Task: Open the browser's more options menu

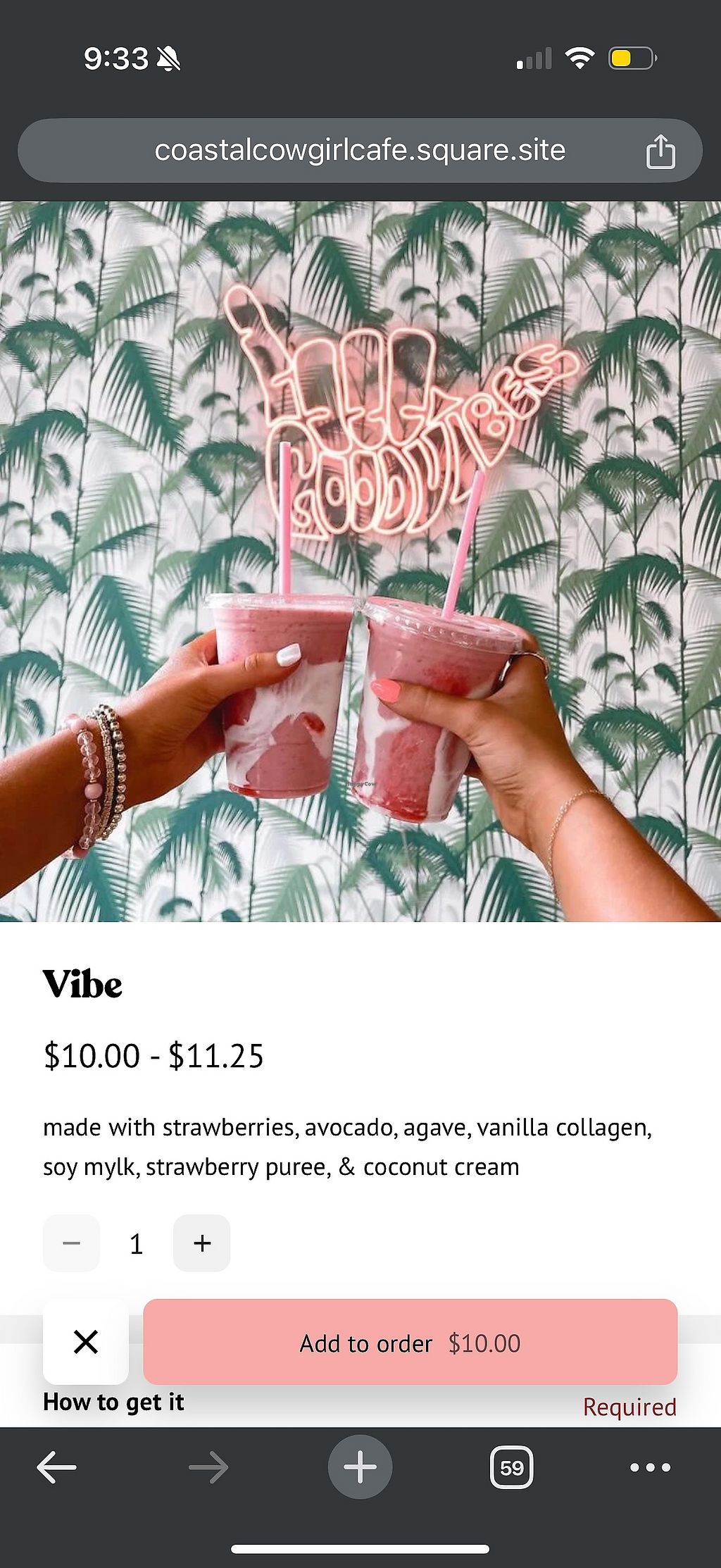Action: (x=650, y=1468)
